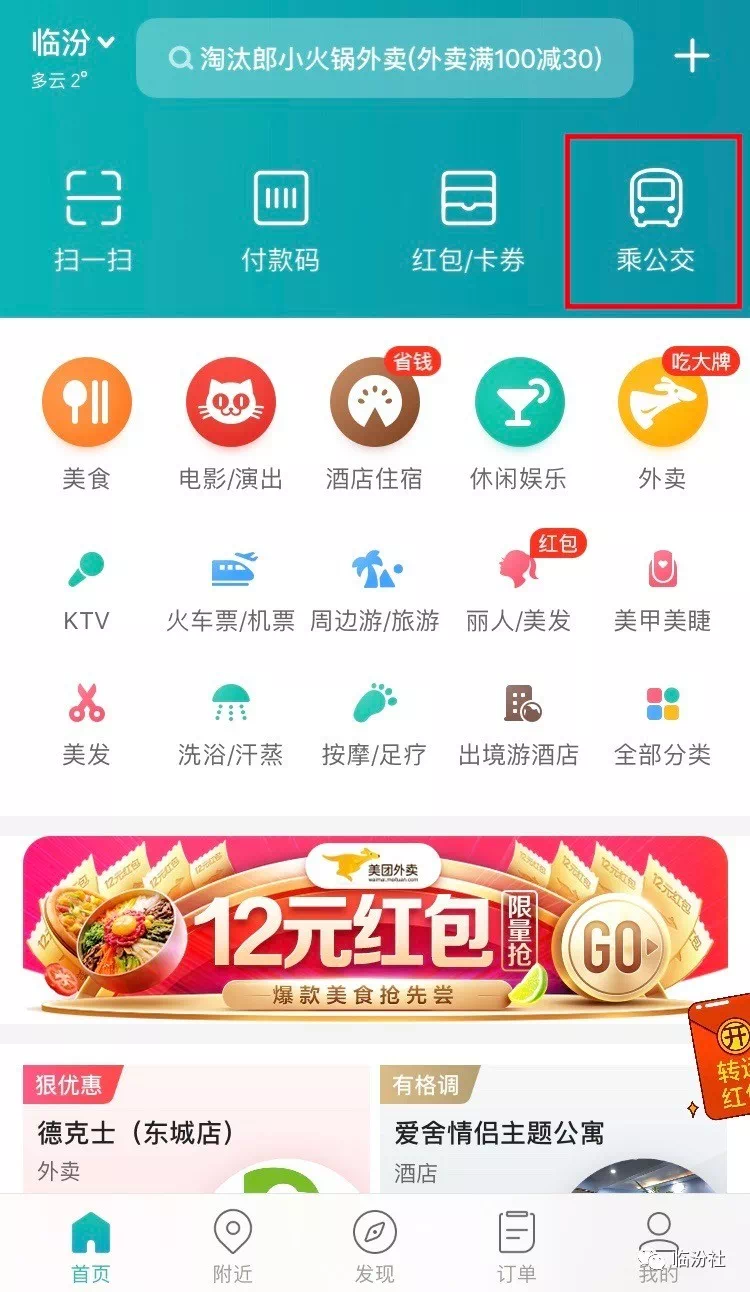Show the 付款码 payment code

[x=281, y=220]
